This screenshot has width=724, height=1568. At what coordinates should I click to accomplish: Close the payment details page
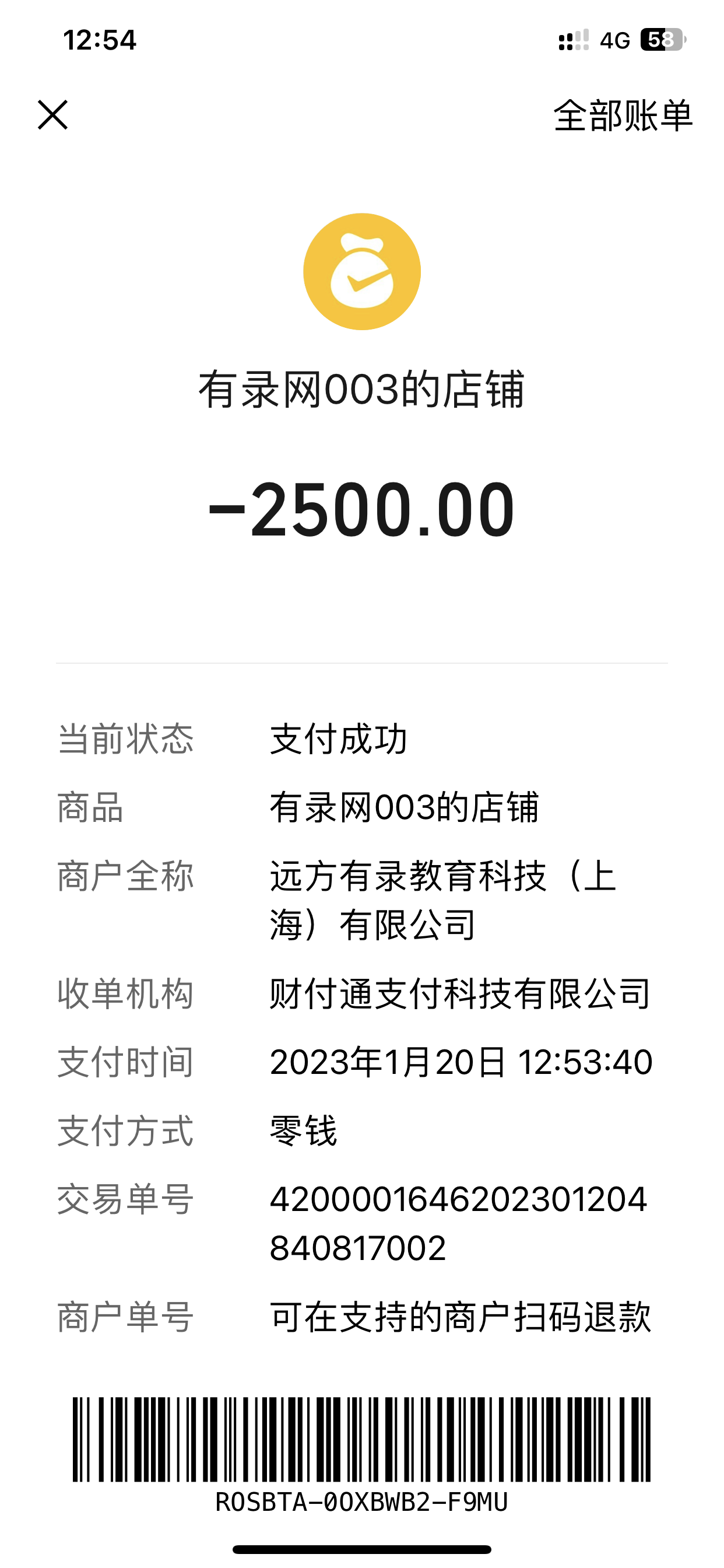[53, 115]
